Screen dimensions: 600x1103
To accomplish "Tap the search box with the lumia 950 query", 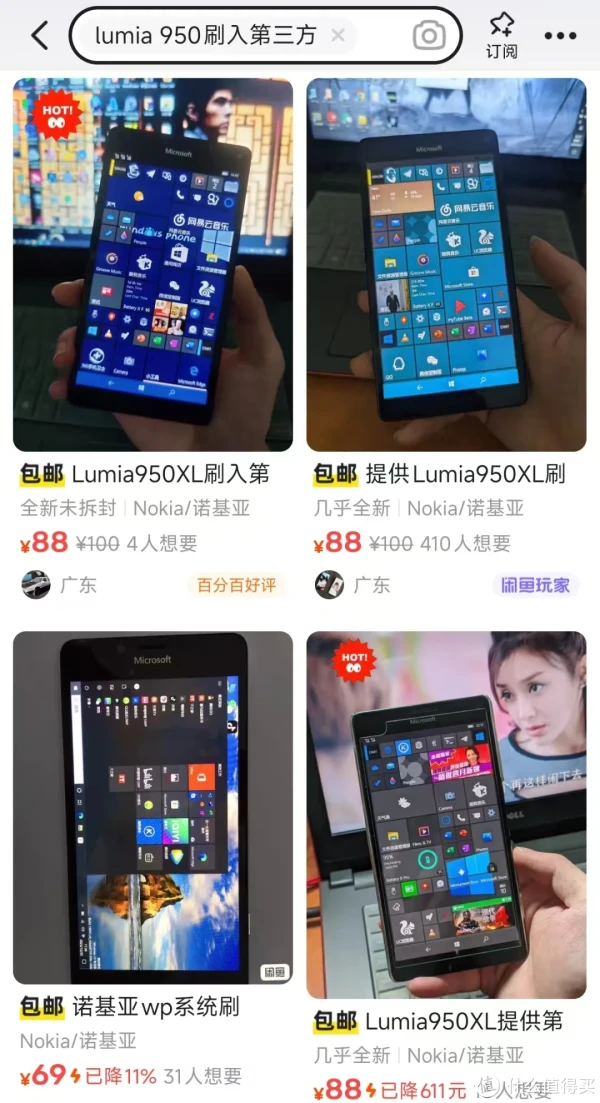I will (265, 35).
